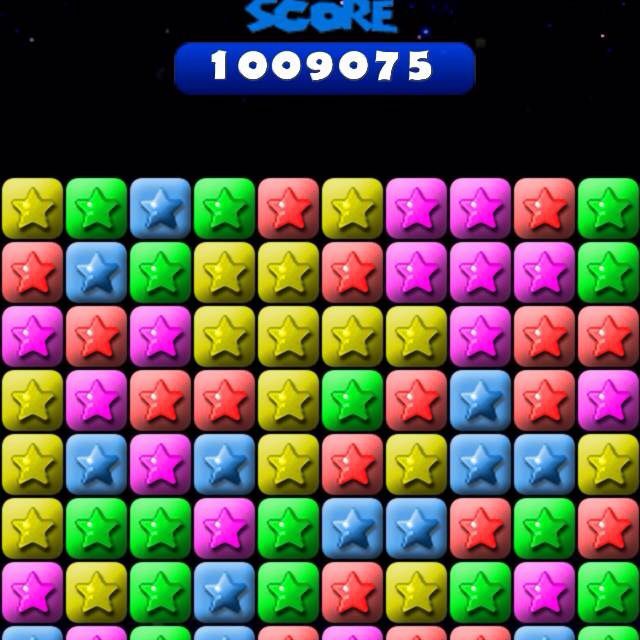Tap the lone green star below the yellow cluster
The width and height of the screenshot is (640, 640).
tap(352, 400)
